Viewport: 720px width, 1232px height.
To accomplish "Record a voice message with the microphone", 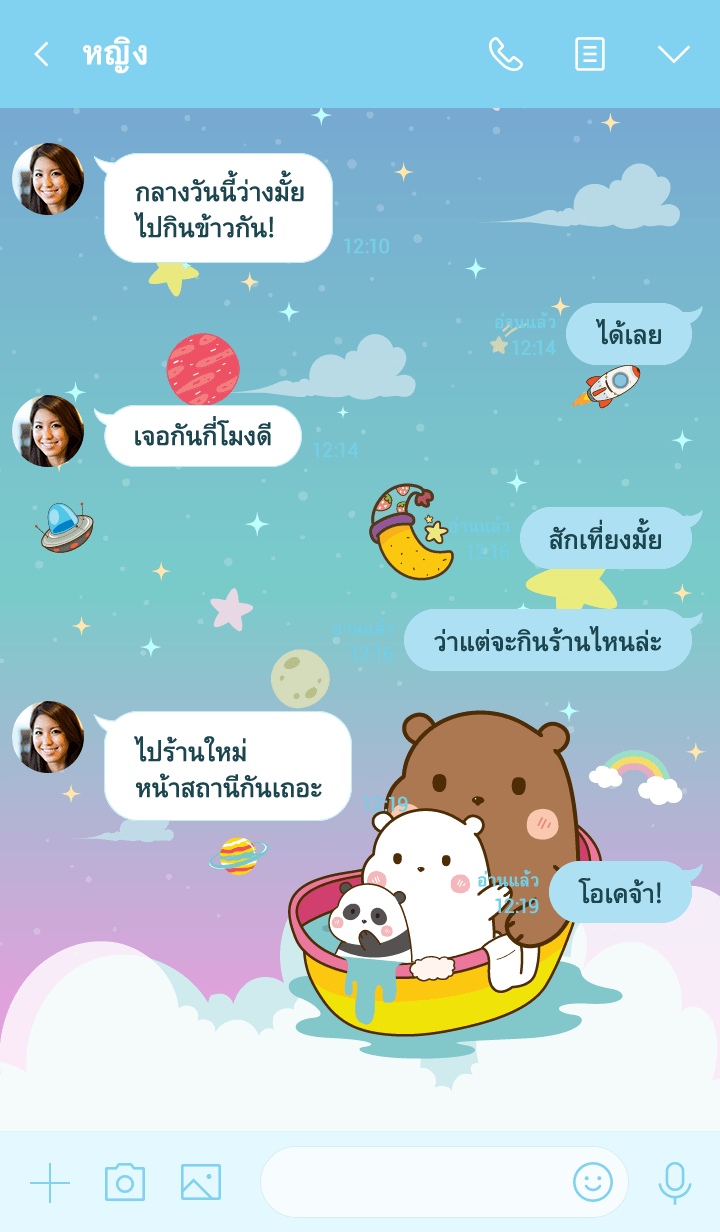I will 674,1182.
